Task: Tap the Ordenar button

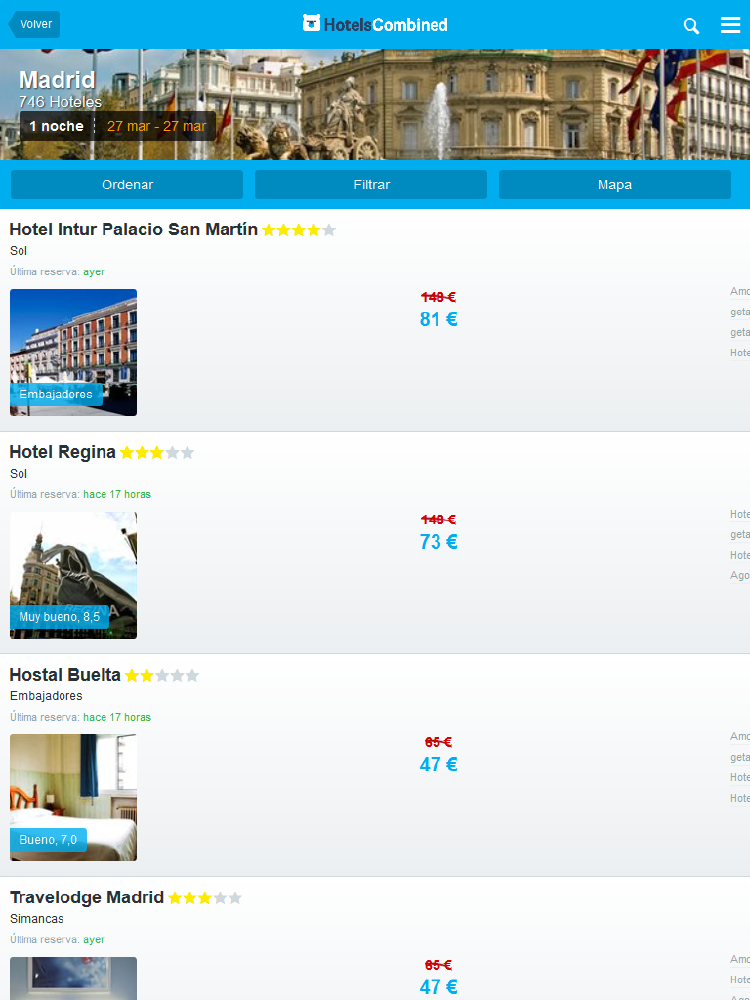Action: [127, 184]
